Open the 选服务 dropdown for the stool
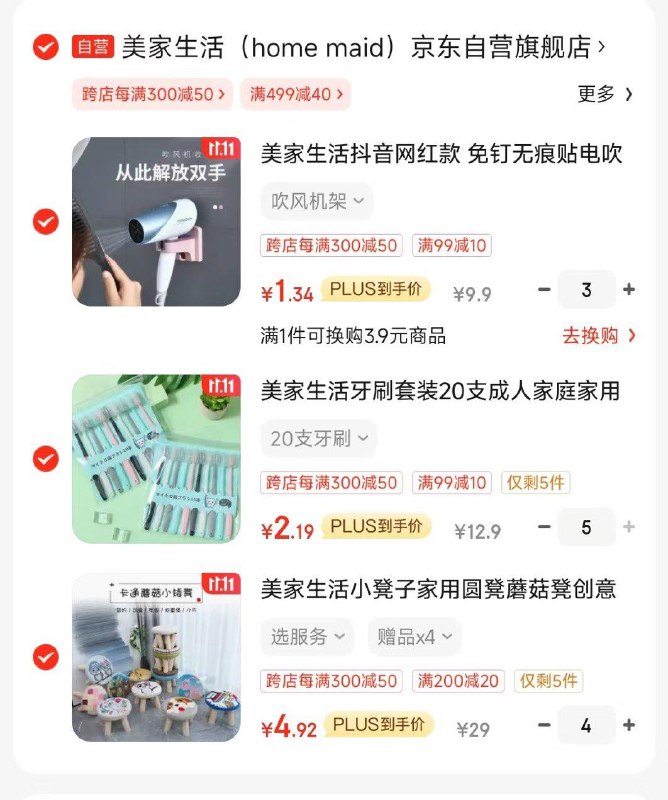Viewport: 668px width, 800px height. pyautogui.click(x=308, y=636)
